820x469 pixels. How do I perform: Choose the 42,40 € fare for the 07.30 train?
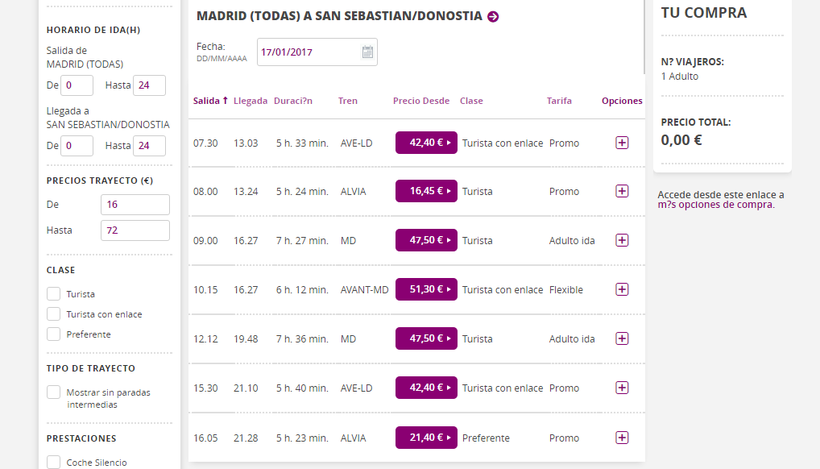pos(426,142)
